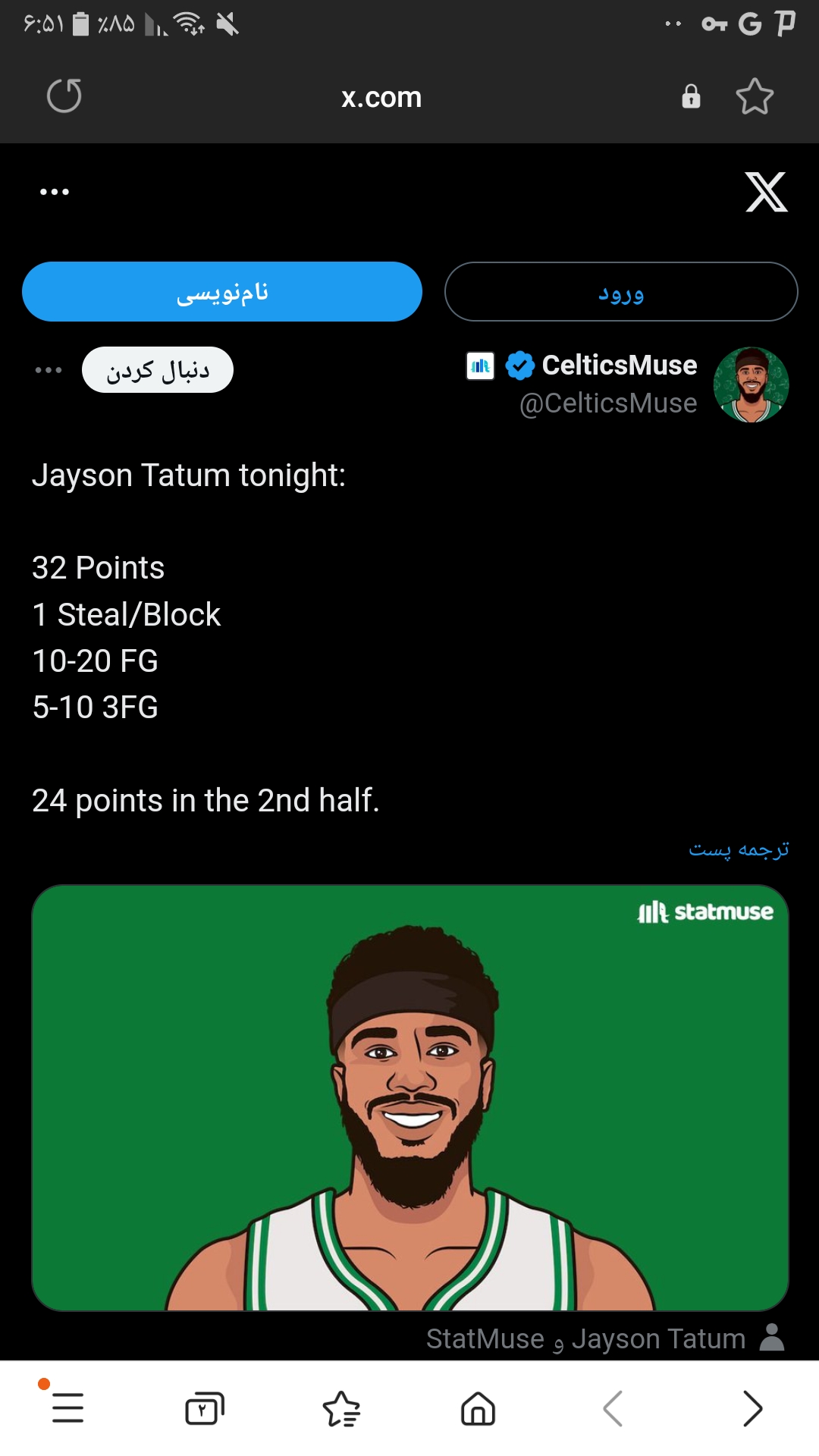The width and height of the screenshot is (819, 1456).
Task: Open the browser menu with three lines
Action: (x=67, y=1408)
